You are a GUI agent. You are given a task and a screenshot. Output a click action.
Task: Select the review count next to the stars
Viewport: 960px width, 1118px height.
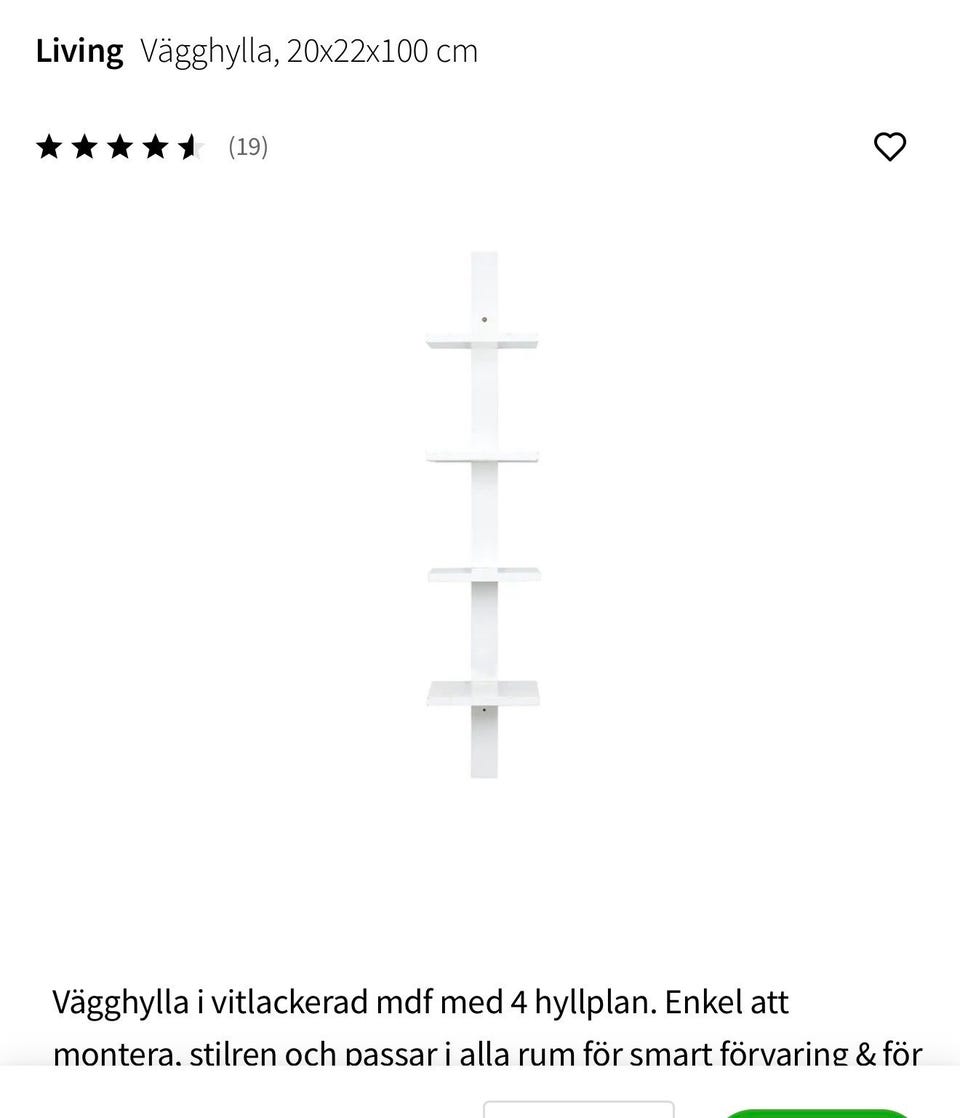click(249, 147)
